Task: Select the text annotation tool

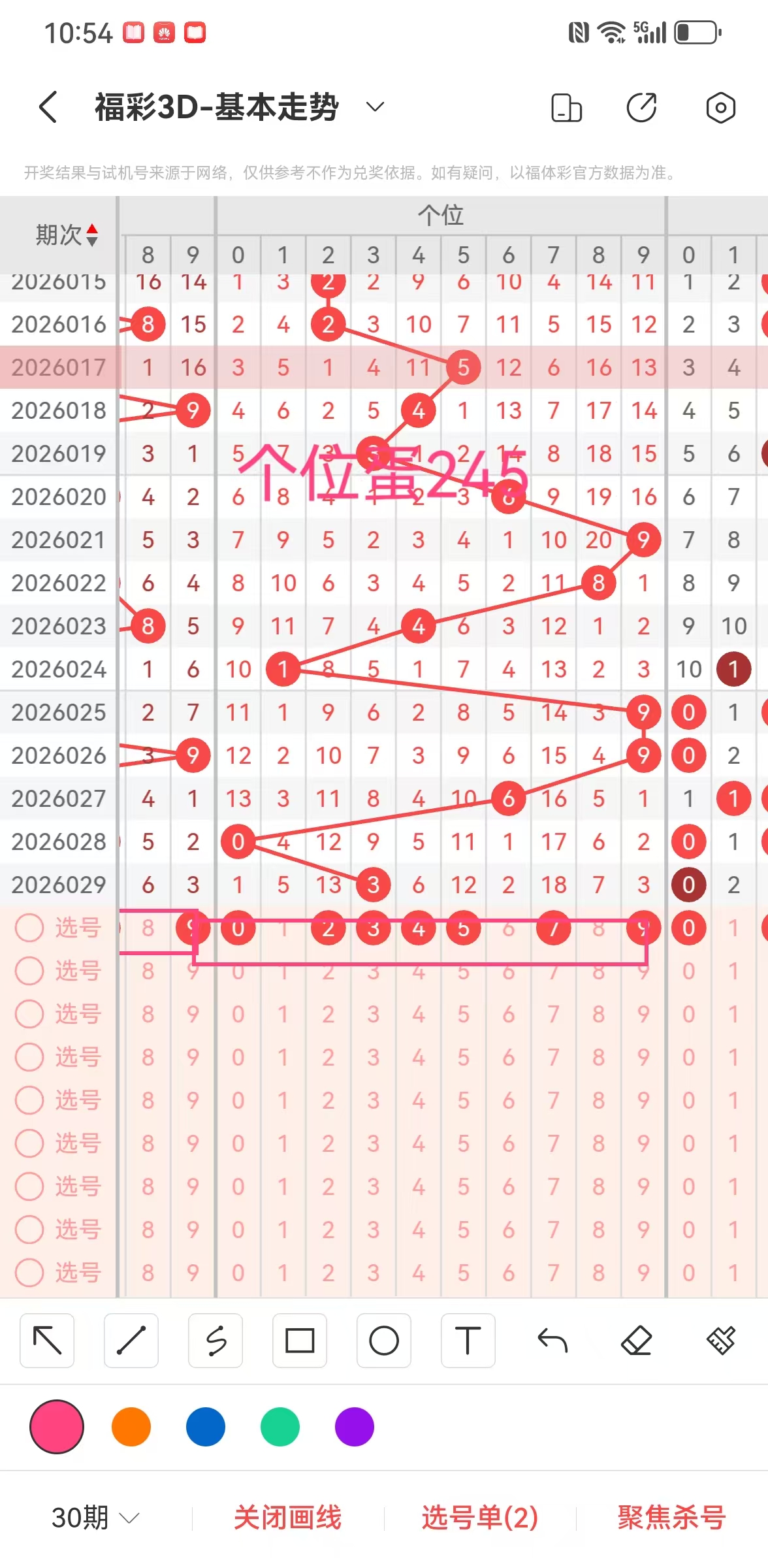Action: 468,1341
